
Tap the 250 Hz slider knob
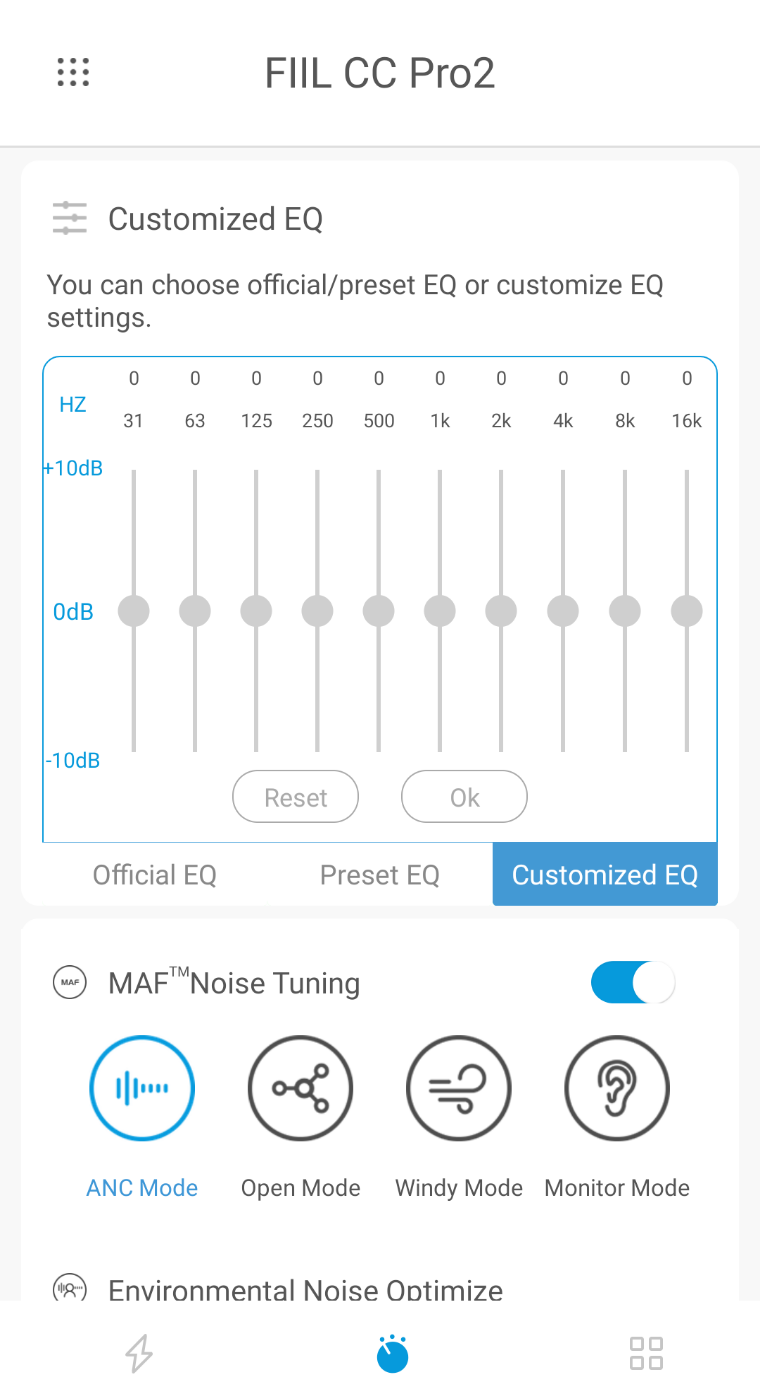click(318, 611)
